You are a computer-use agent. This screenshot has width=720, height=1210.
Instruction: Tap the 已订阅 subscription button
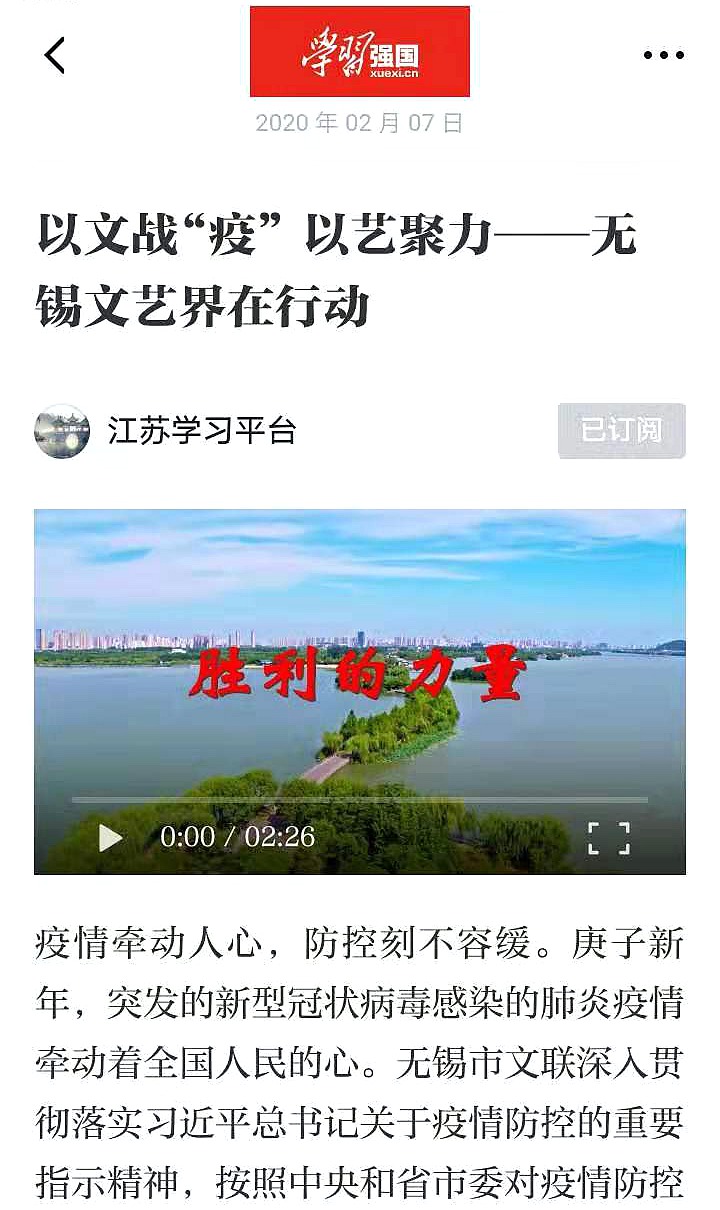coord(621,431)
